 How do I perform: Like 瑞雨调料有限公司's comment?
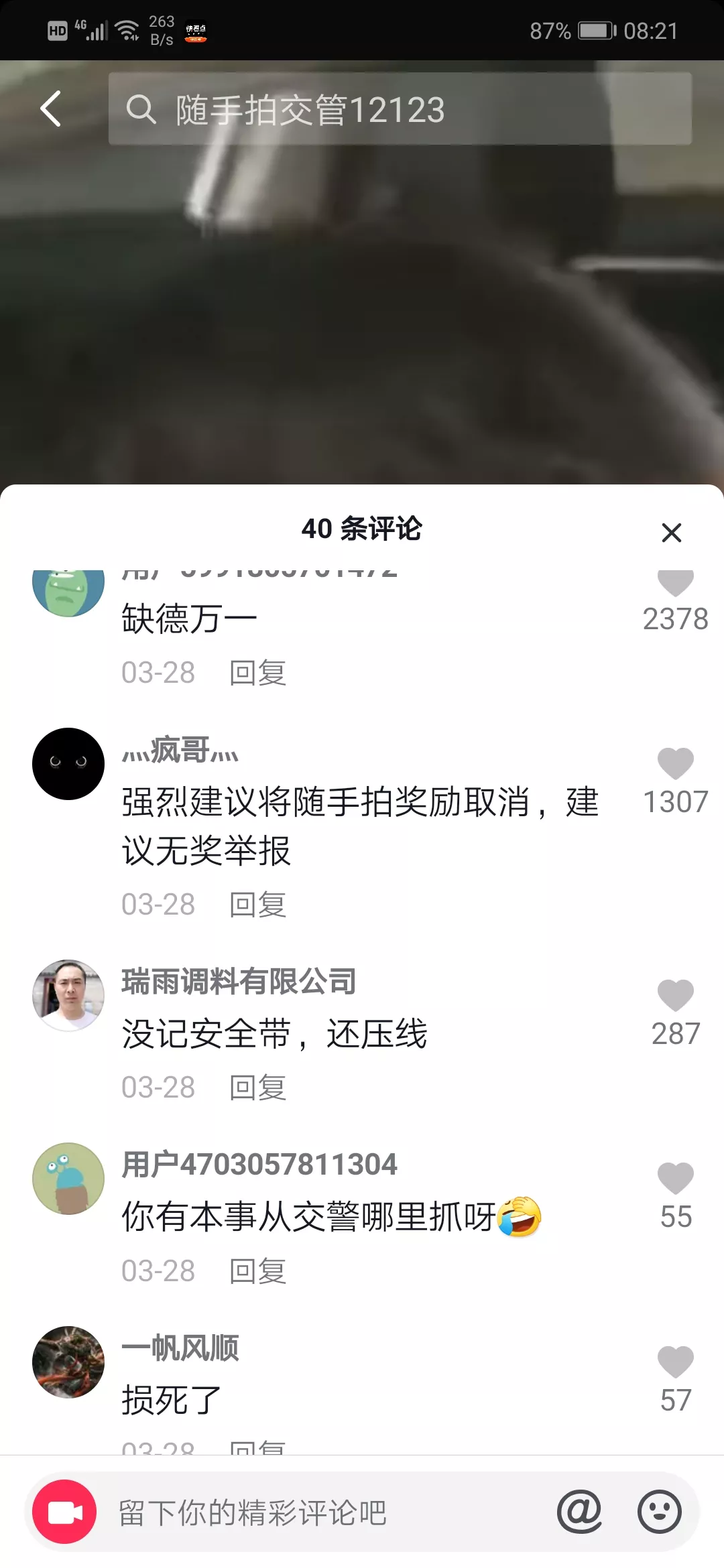[675, 995]
